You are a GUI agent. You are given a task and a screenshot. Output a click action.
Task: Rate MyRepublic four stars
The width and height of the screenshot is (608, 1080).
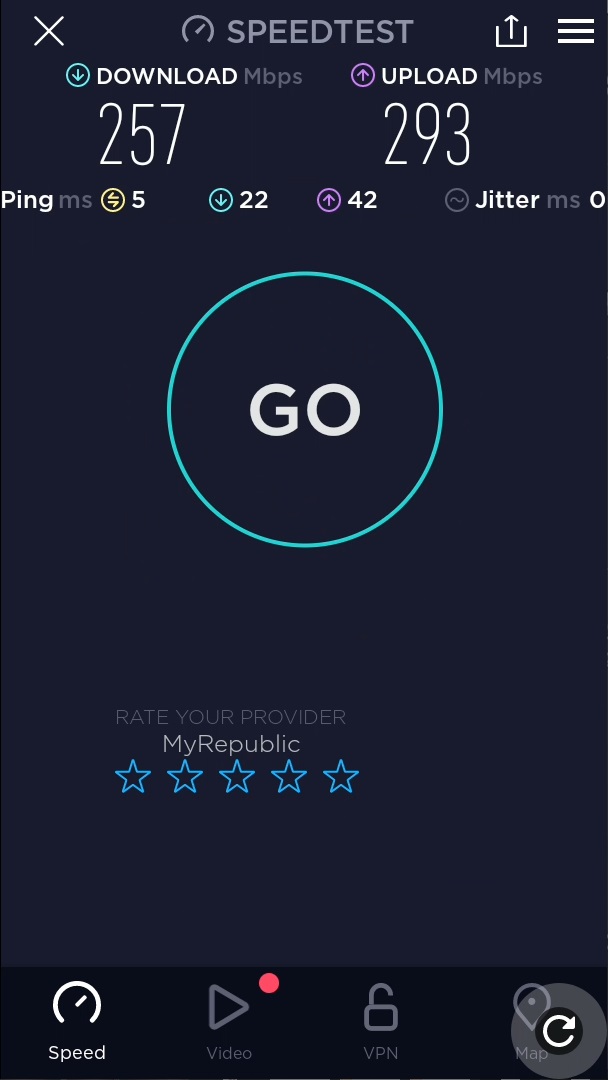[289, 776]
